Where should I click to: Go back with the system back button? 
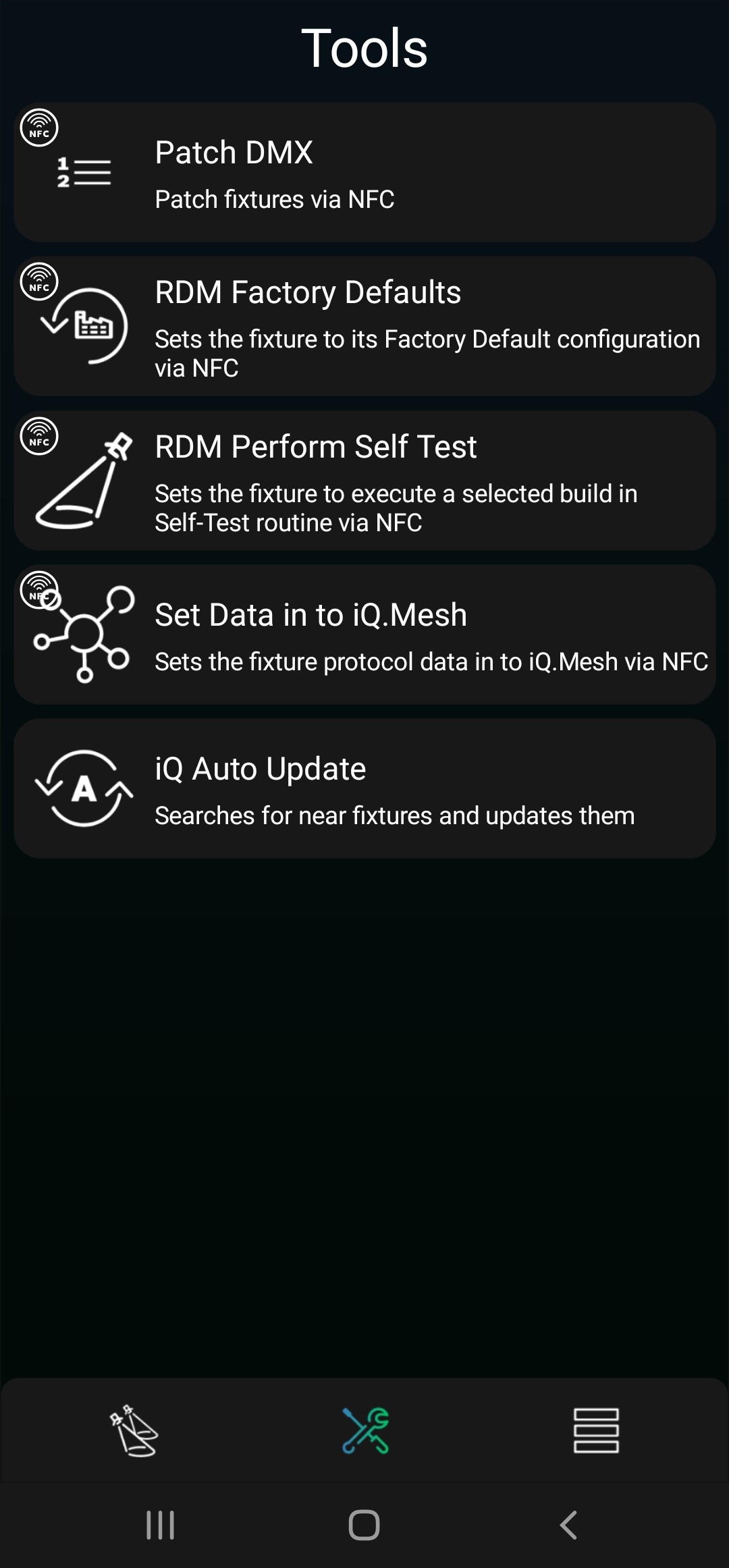click(568, 1525)
